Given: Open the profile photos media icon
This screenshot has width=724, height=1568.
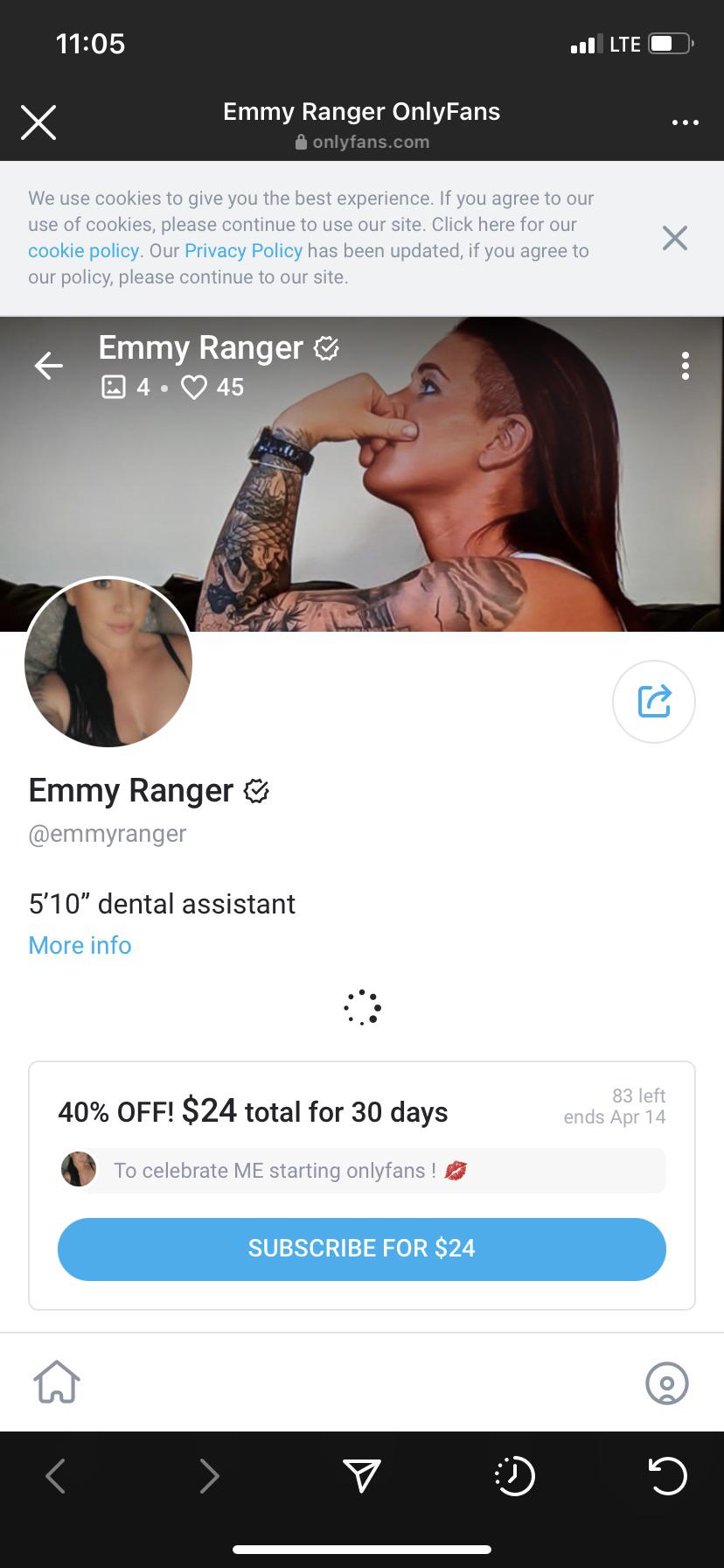Looking at the screenshot, I should pyautogui.click(x=115, y=387).
